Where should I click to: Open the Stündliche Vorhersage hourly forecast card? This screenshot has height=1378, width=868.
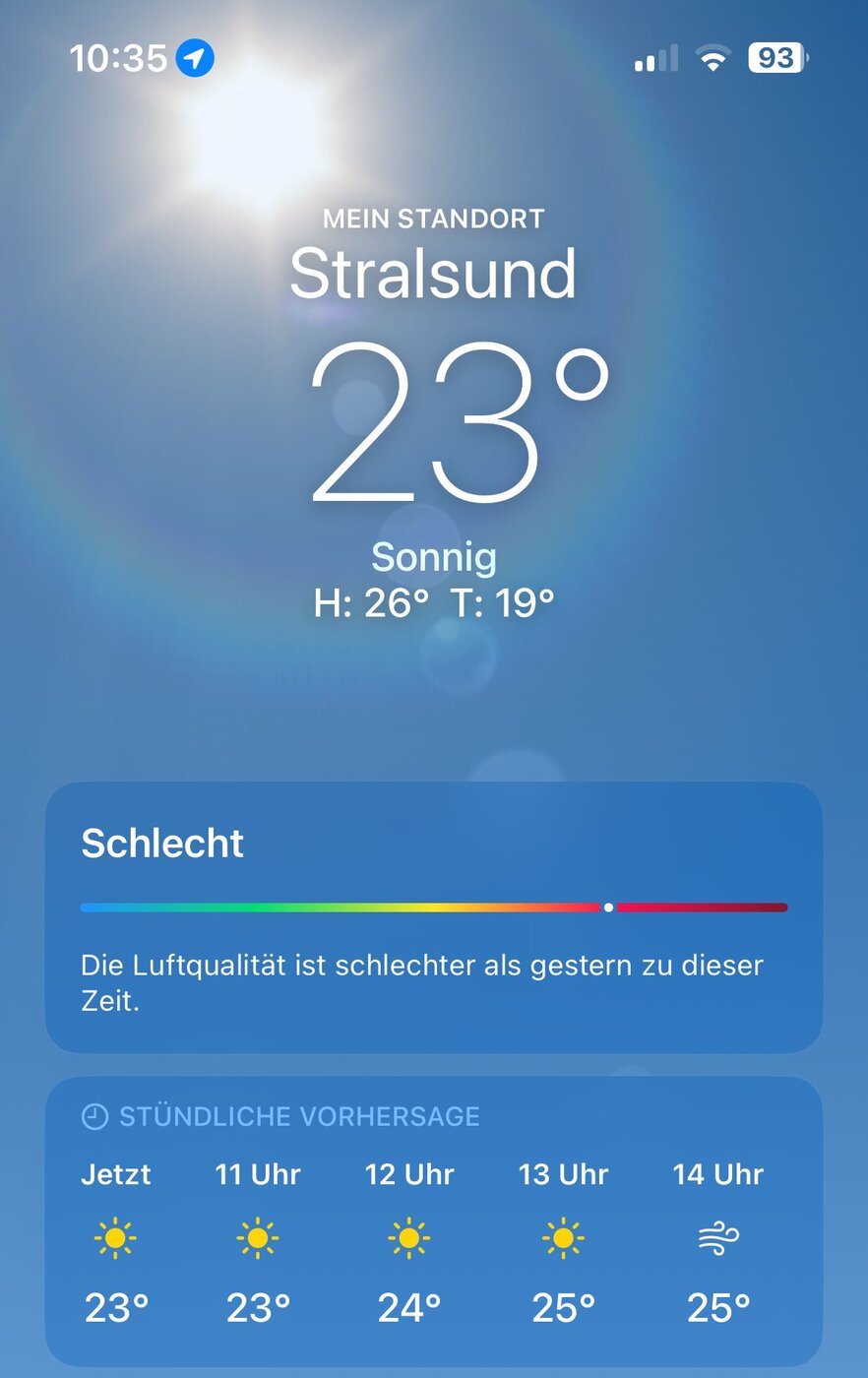[433, 1221]
